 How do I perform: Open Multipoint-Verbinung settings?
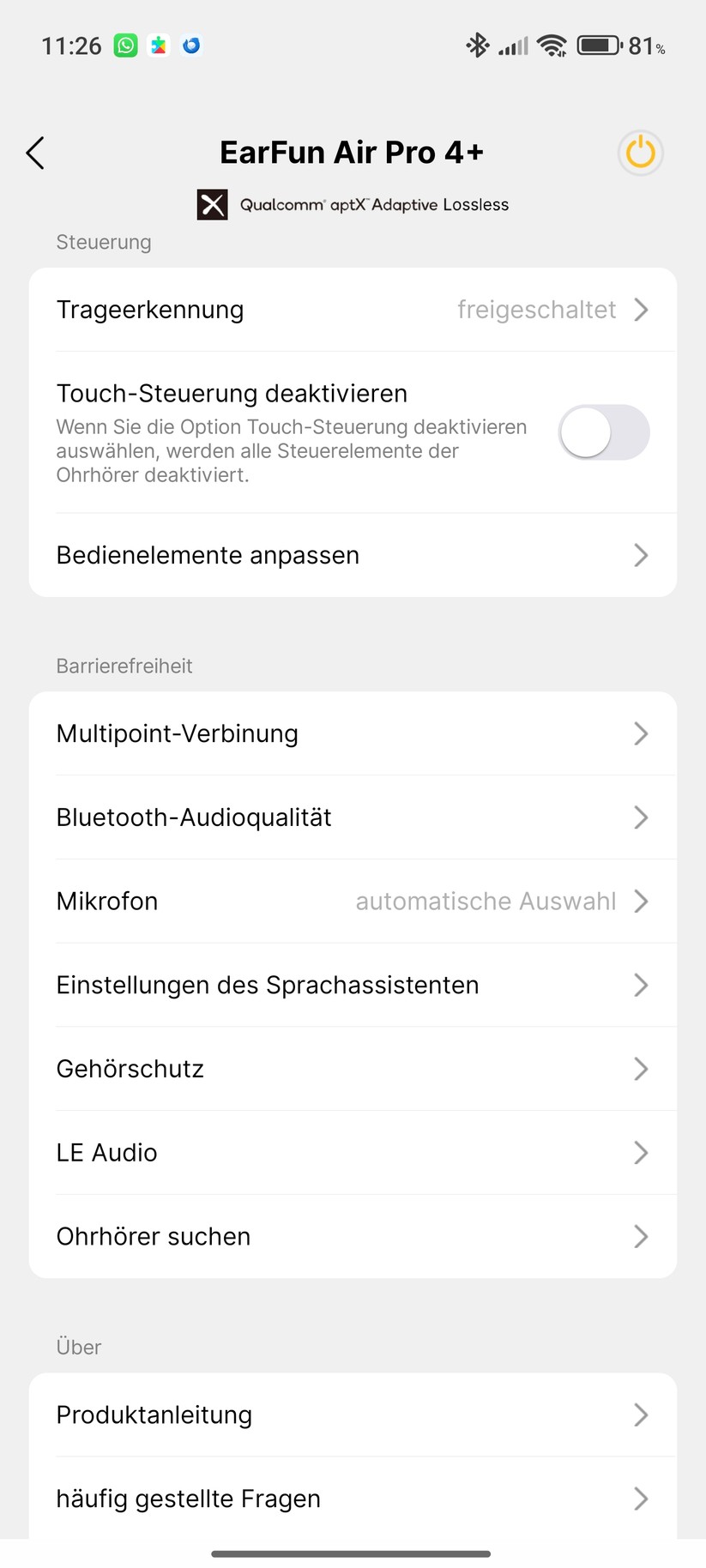(x=352, y=733)
